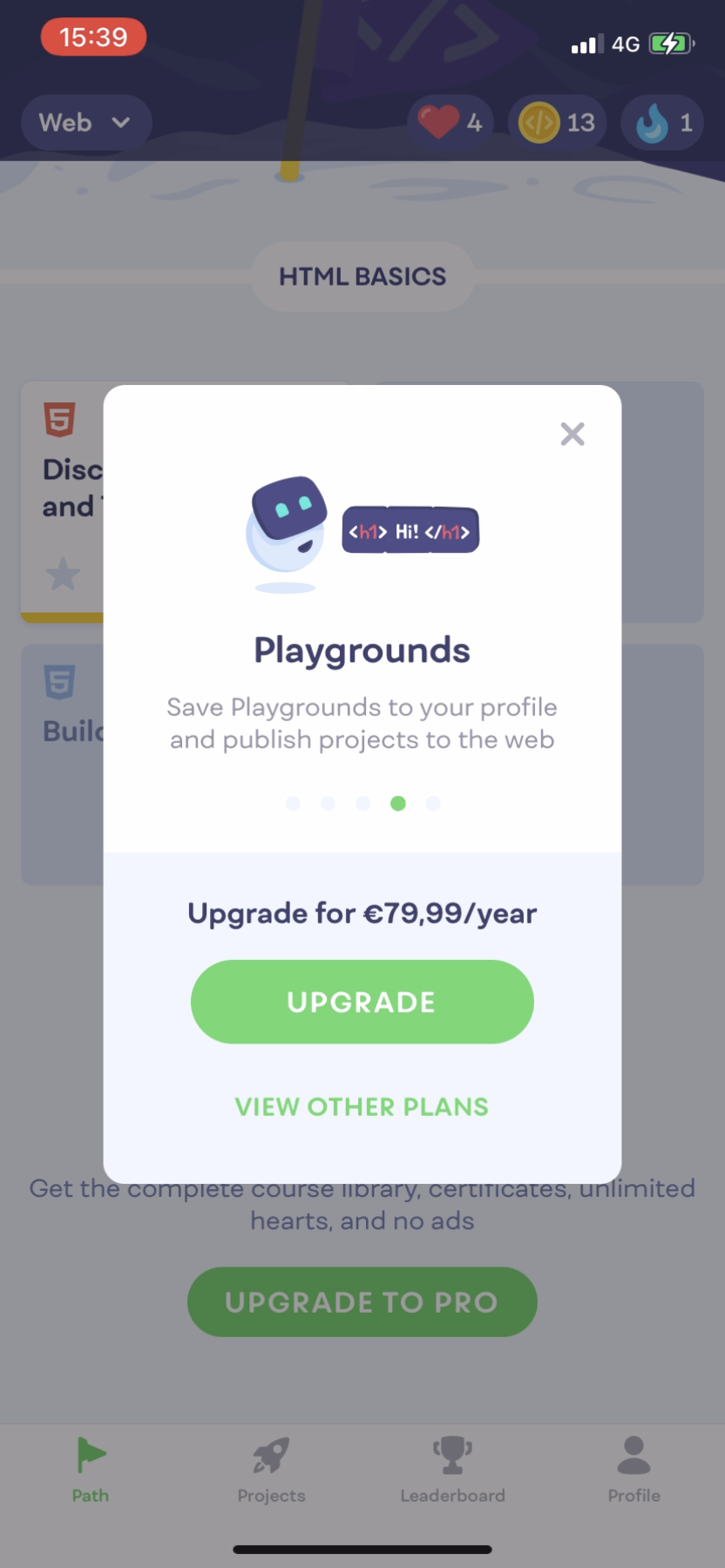View other plans
The width and height of the screenshot is (725, 1568).
click(362, 1106)
